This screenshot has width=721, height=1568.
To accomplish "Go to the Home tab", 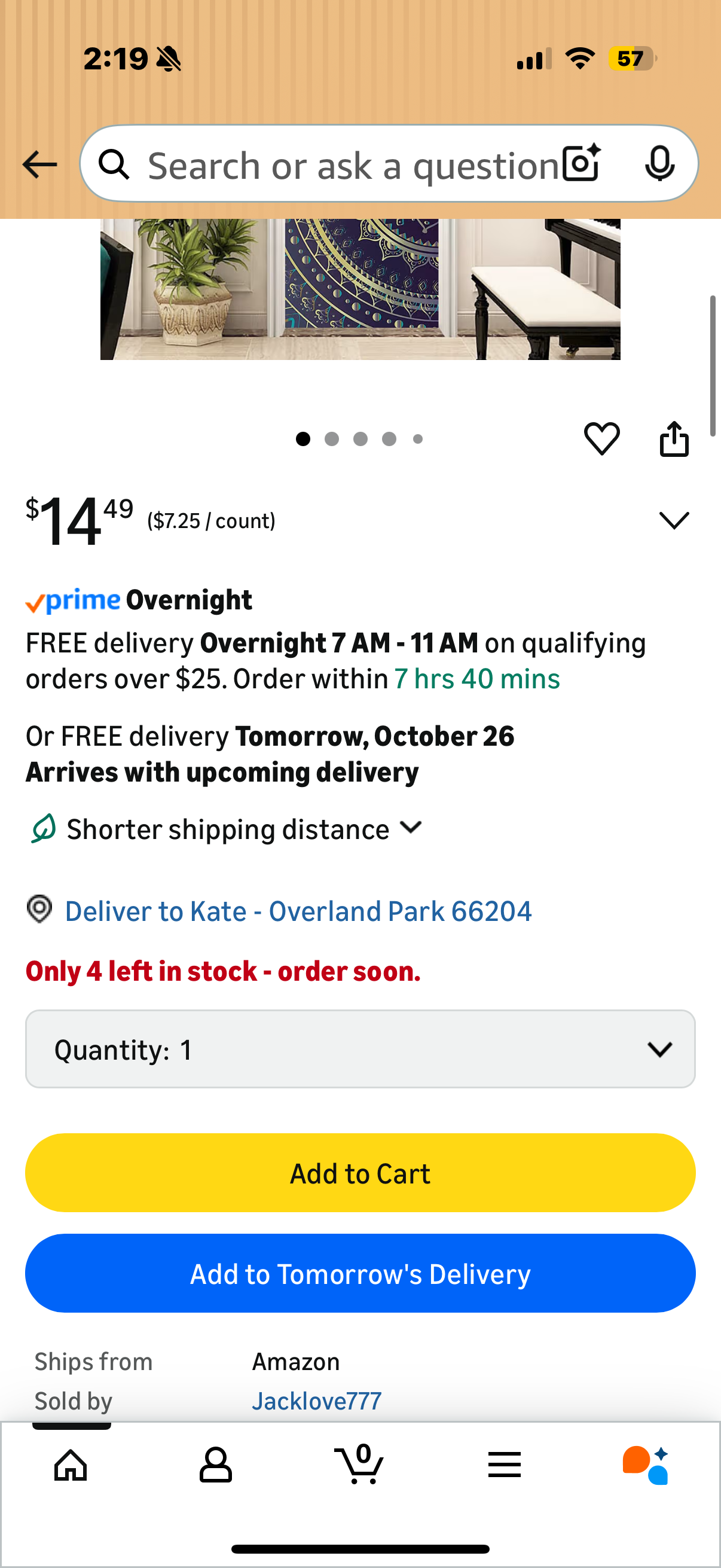I will coord(71,1465).
